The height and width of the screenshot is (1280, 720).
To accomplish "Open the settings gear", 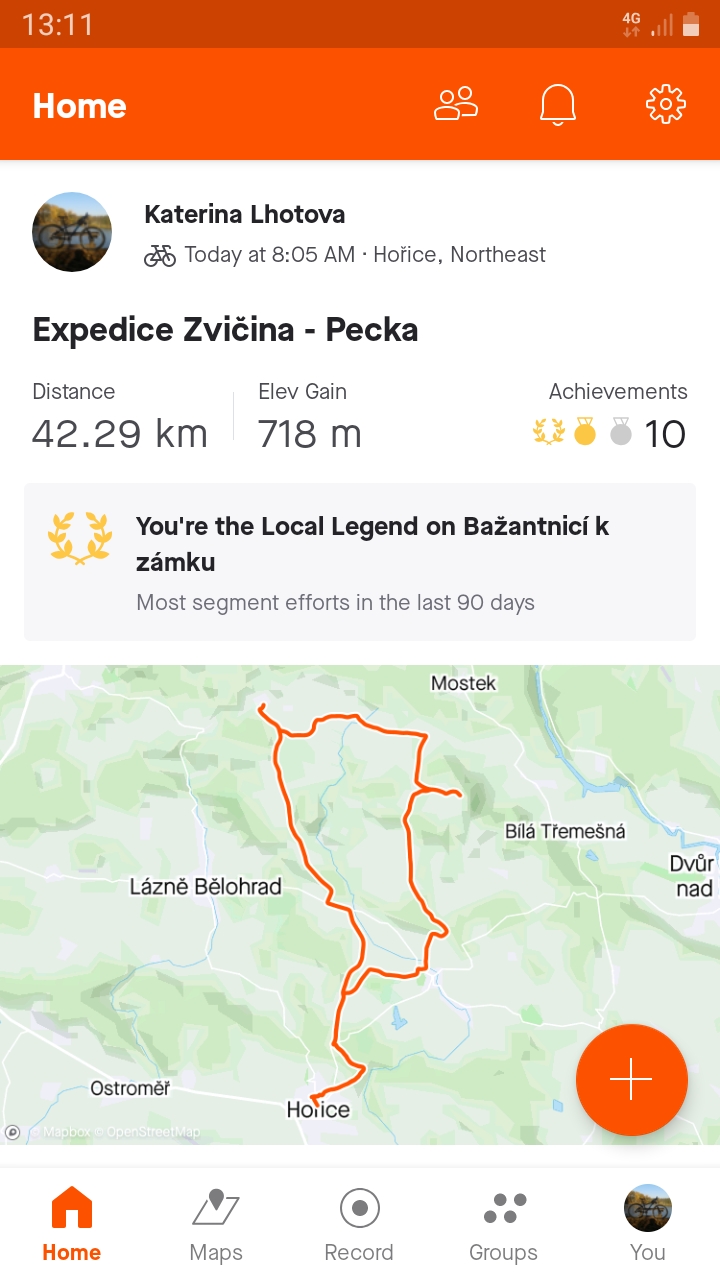I will [665, 104].
